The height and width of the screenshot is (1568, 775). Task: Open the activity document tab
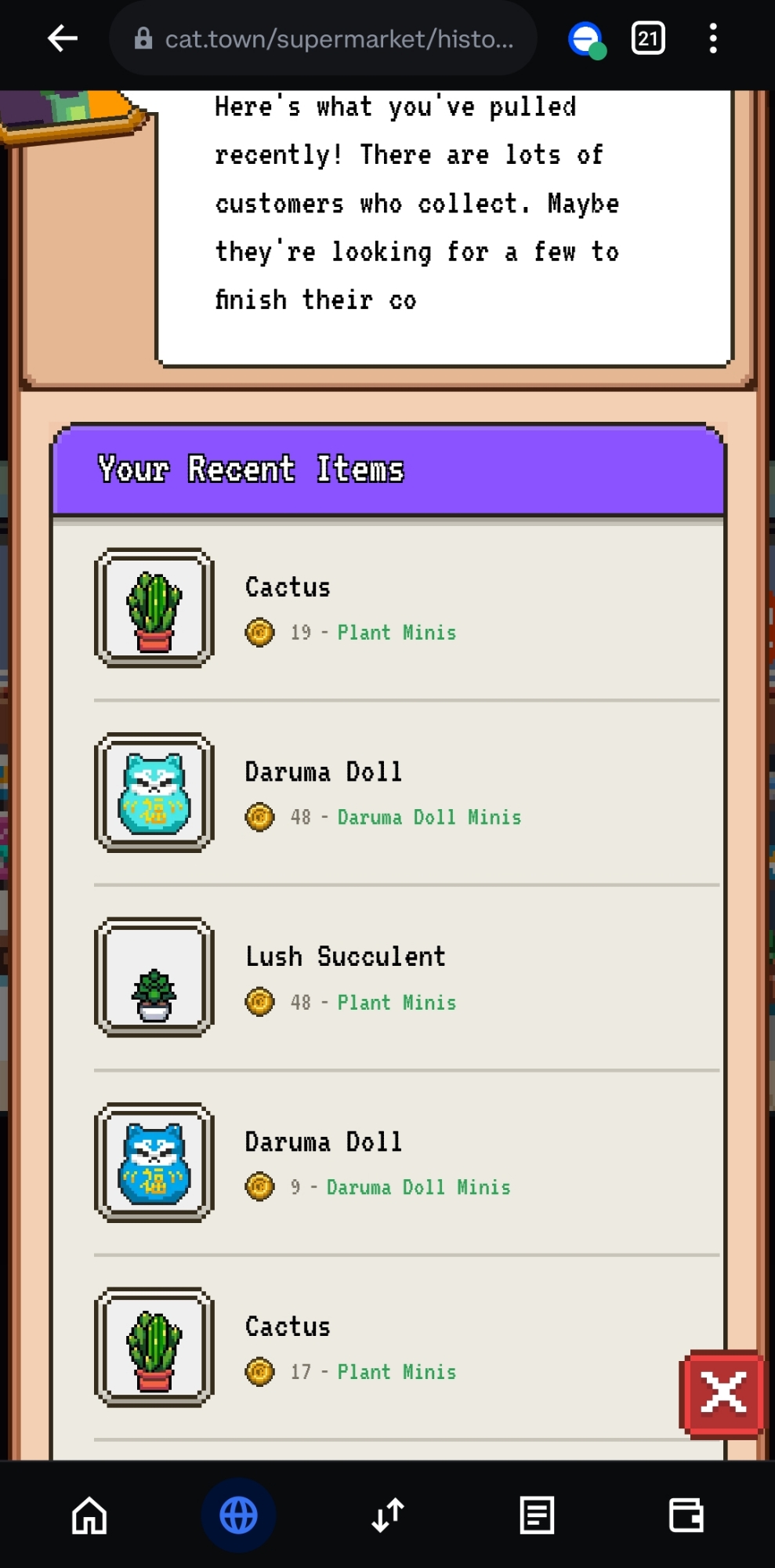coord(537,1515)
